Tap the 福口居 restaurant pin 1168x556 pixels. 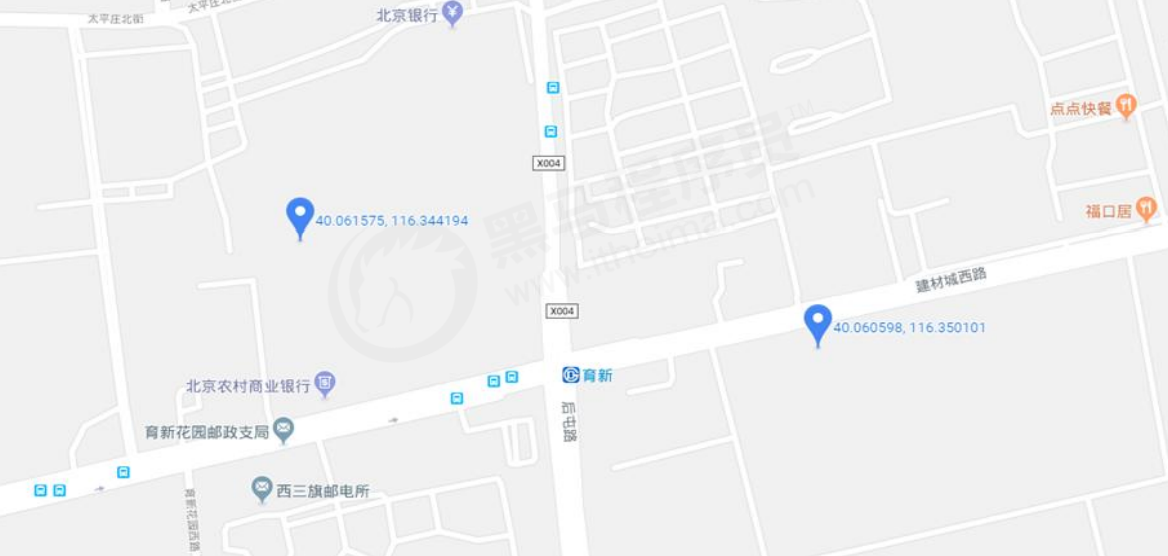click(1147, 209)
